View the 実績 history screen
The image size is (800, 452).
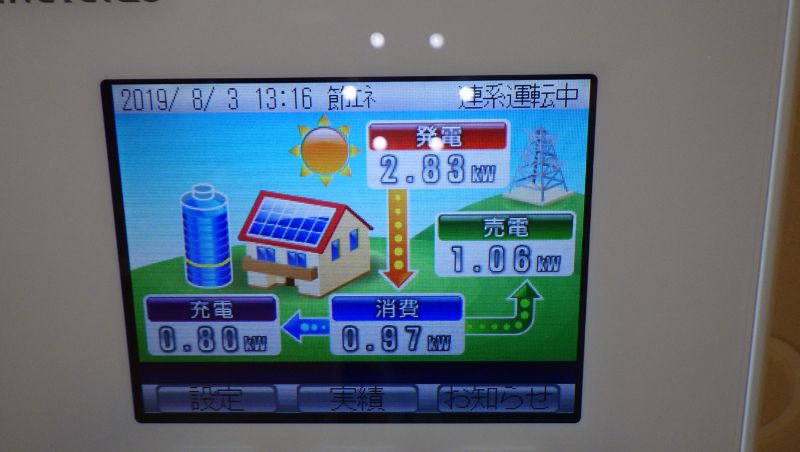pyautogui.click(x=359, y=397)
